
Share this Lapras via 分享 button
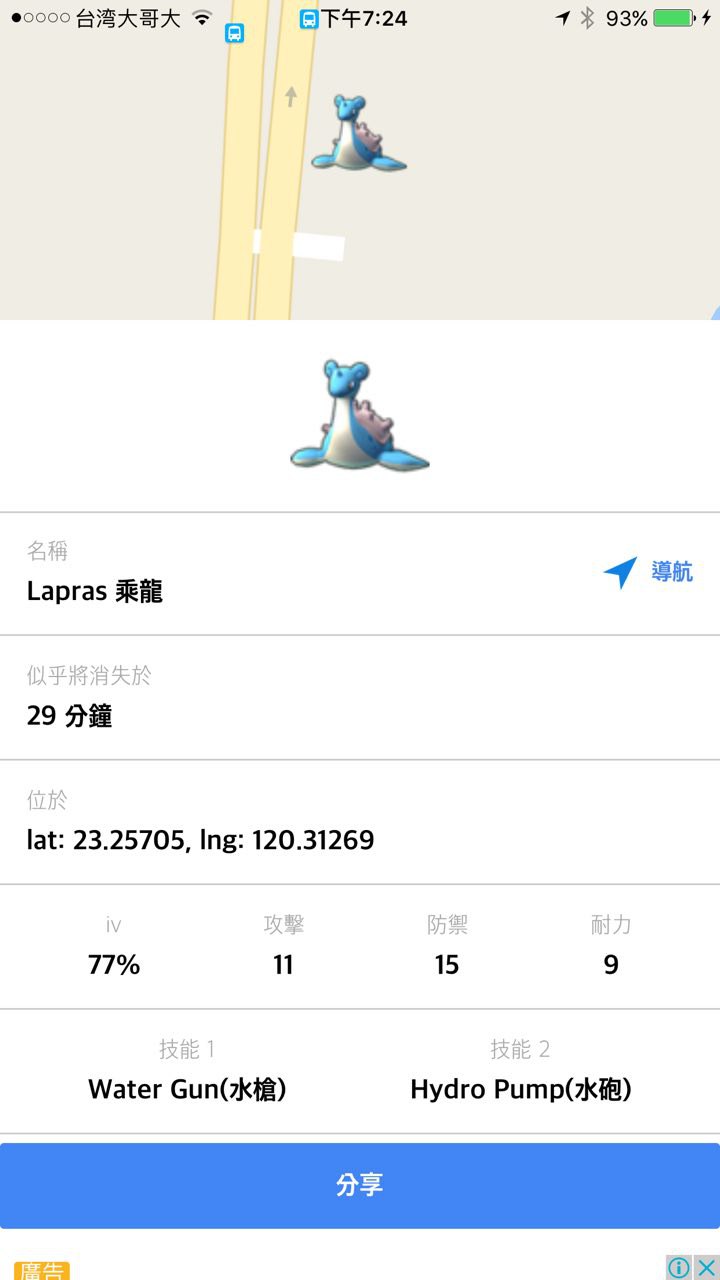point(360,1186)
